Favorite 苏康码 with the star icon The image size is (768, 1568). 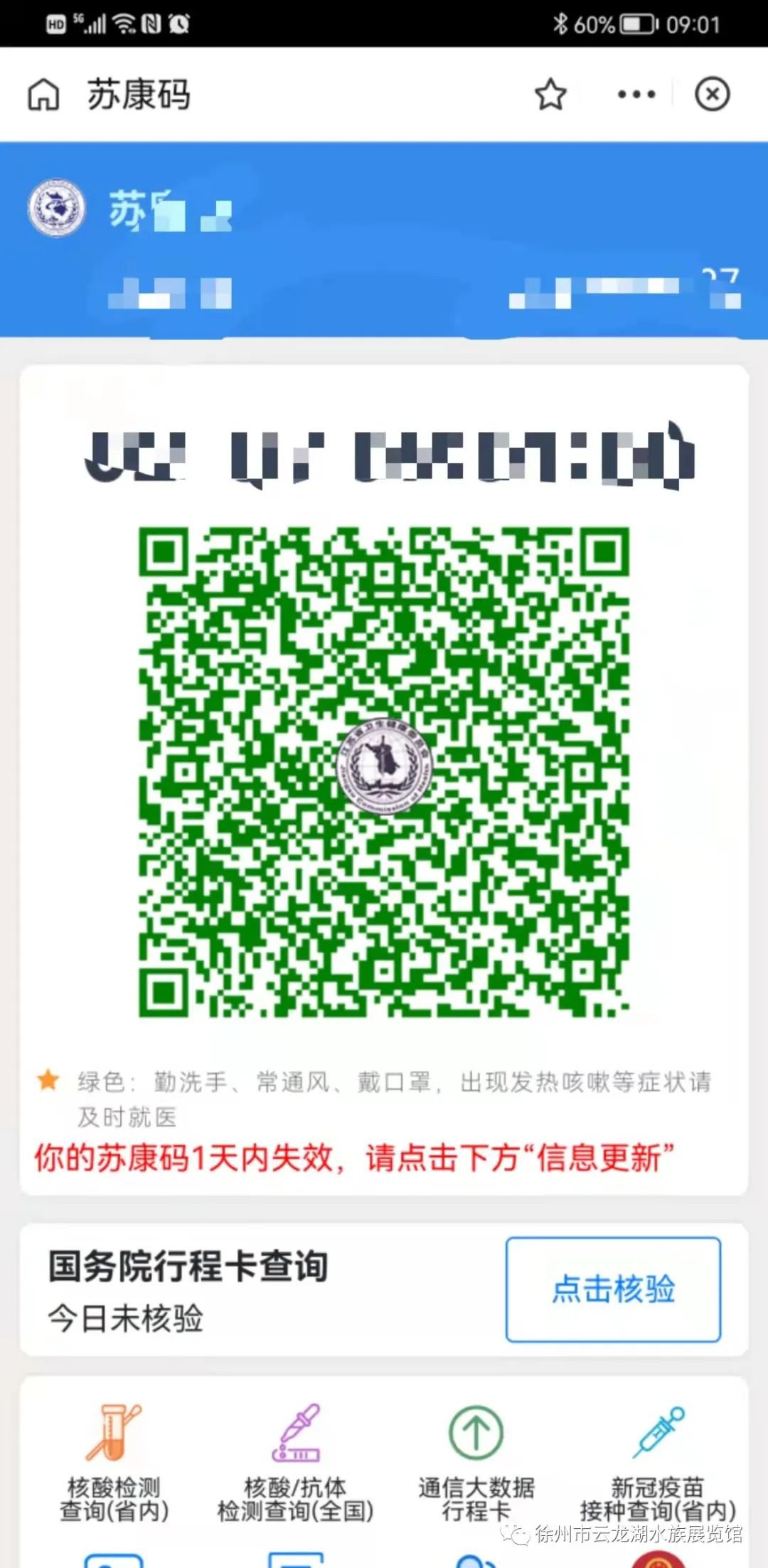550,95
